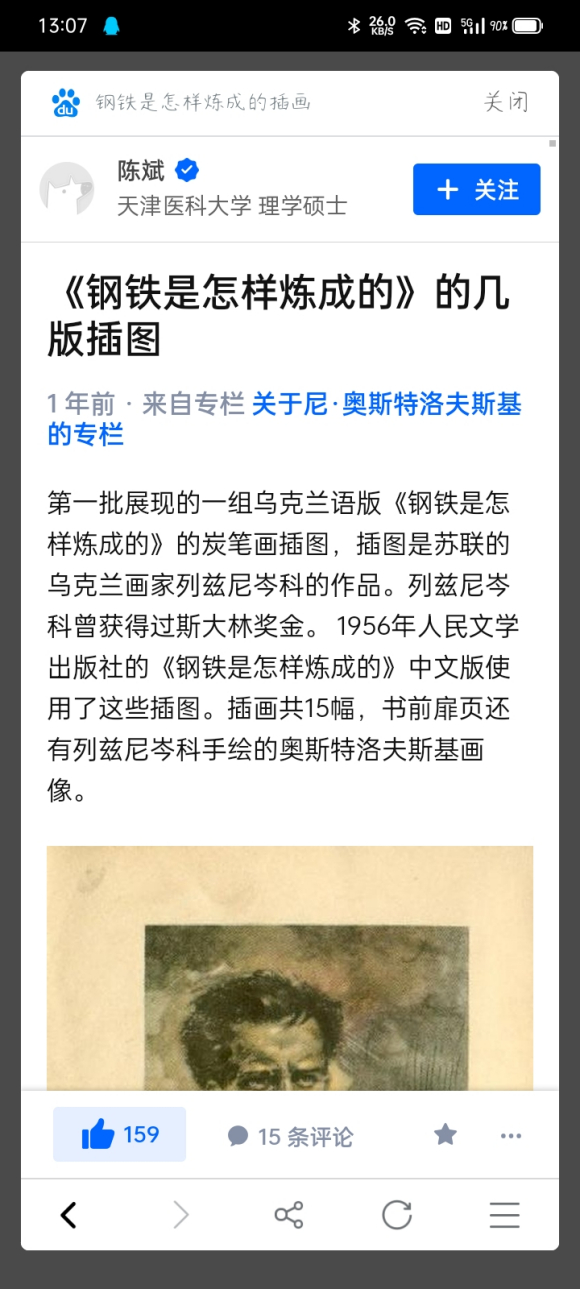The width and height of the screenshot is (580, 1289).
Task: Open 陈斌's profile avatar
Action: (x=67, y=189)
